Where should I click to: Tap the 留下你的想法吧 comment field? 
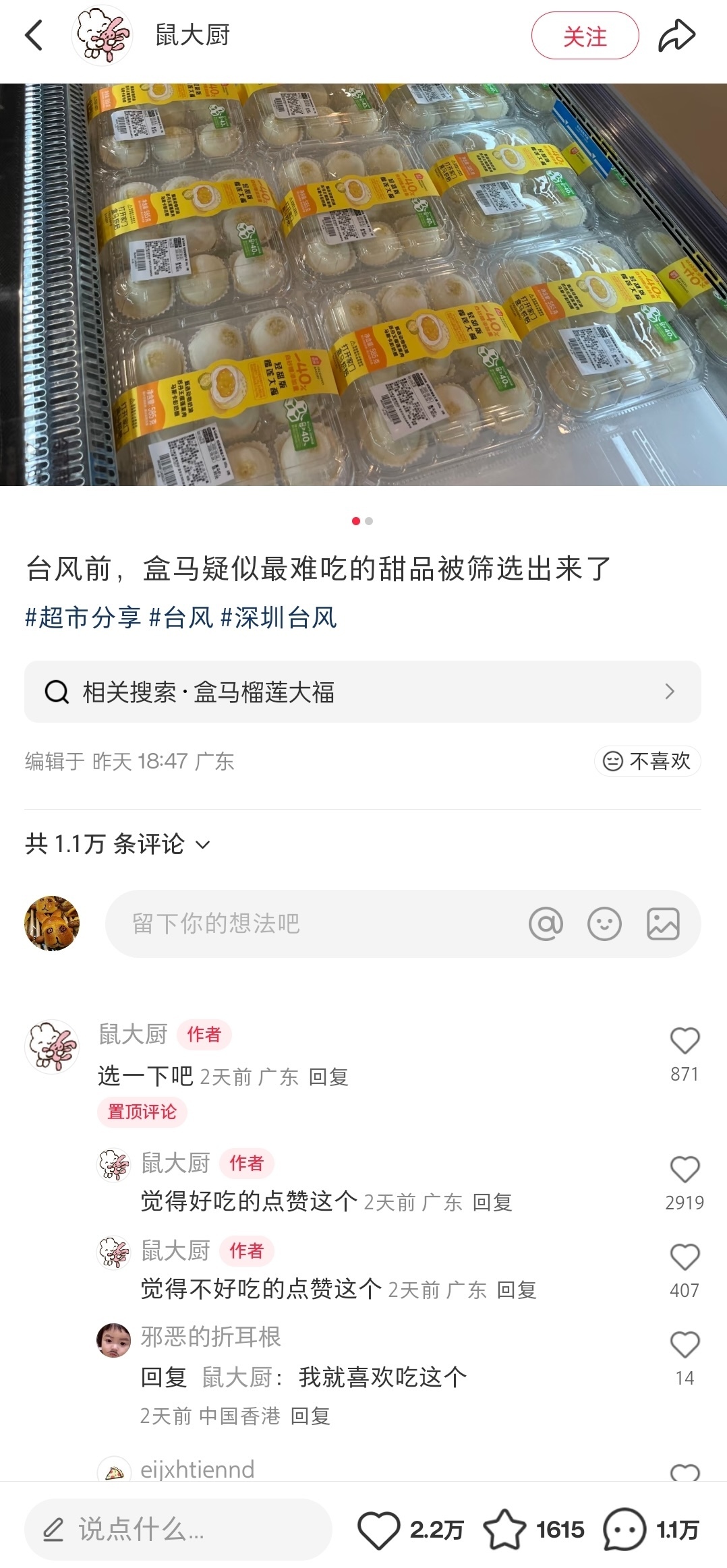(310, 924)
